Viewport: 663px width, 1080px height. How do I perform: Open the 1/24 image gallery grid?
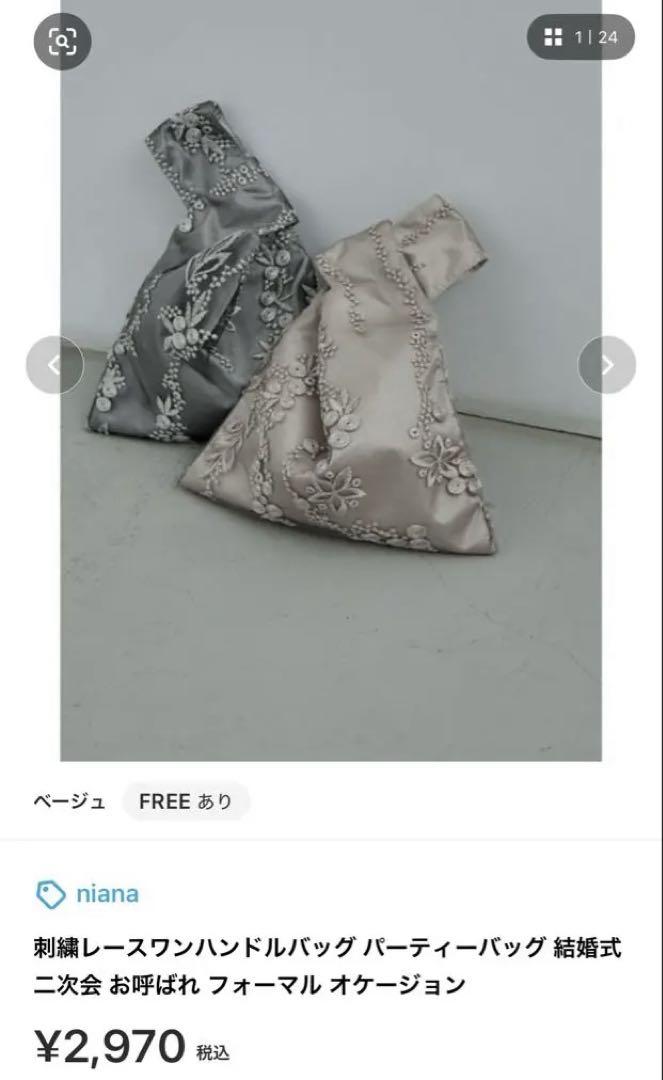[x=581, y=38]
